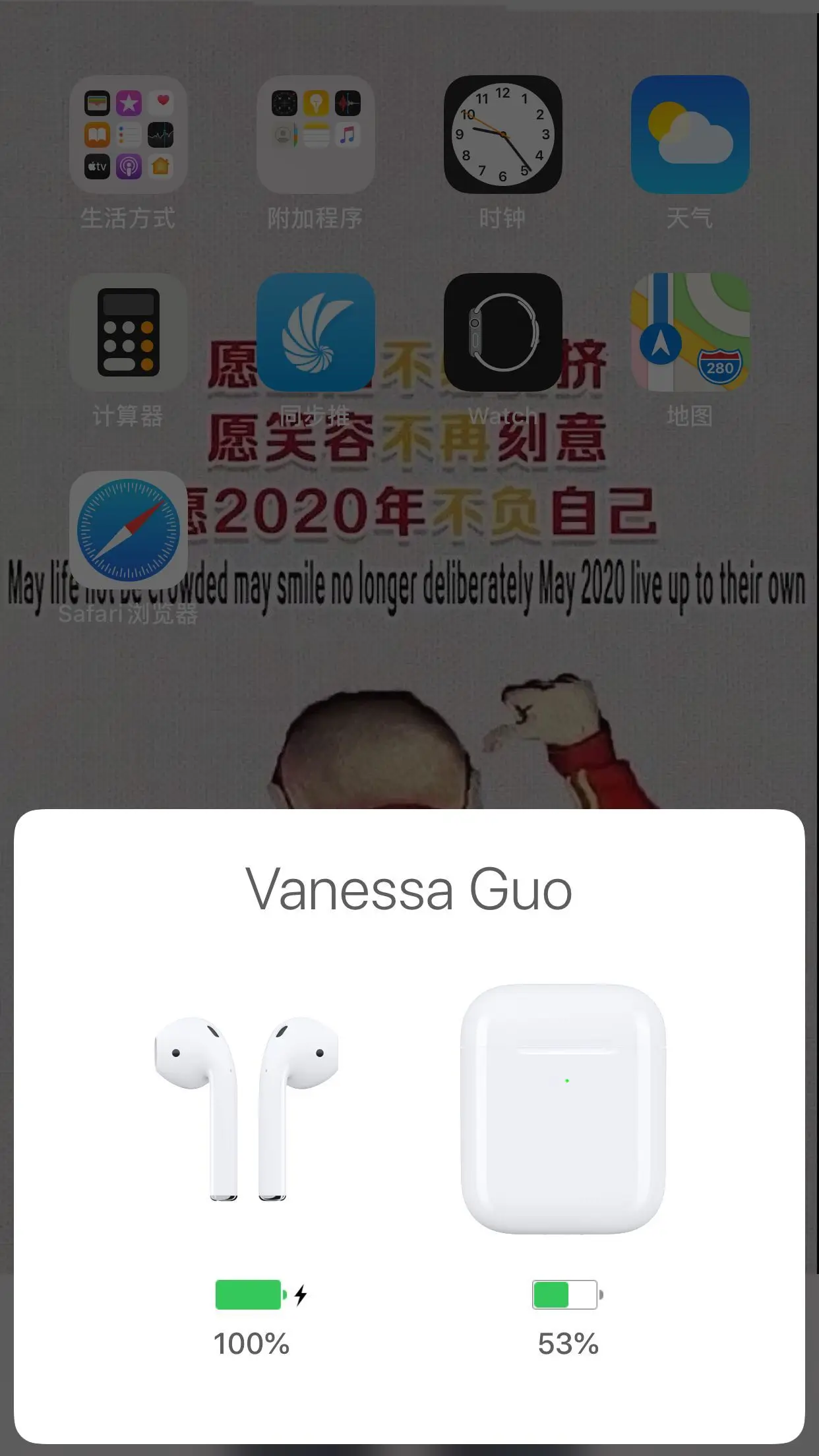The width and height of the screenshot is (819, 1456).
Task: Launch the Watch app
Action: (x=502, y=332)
